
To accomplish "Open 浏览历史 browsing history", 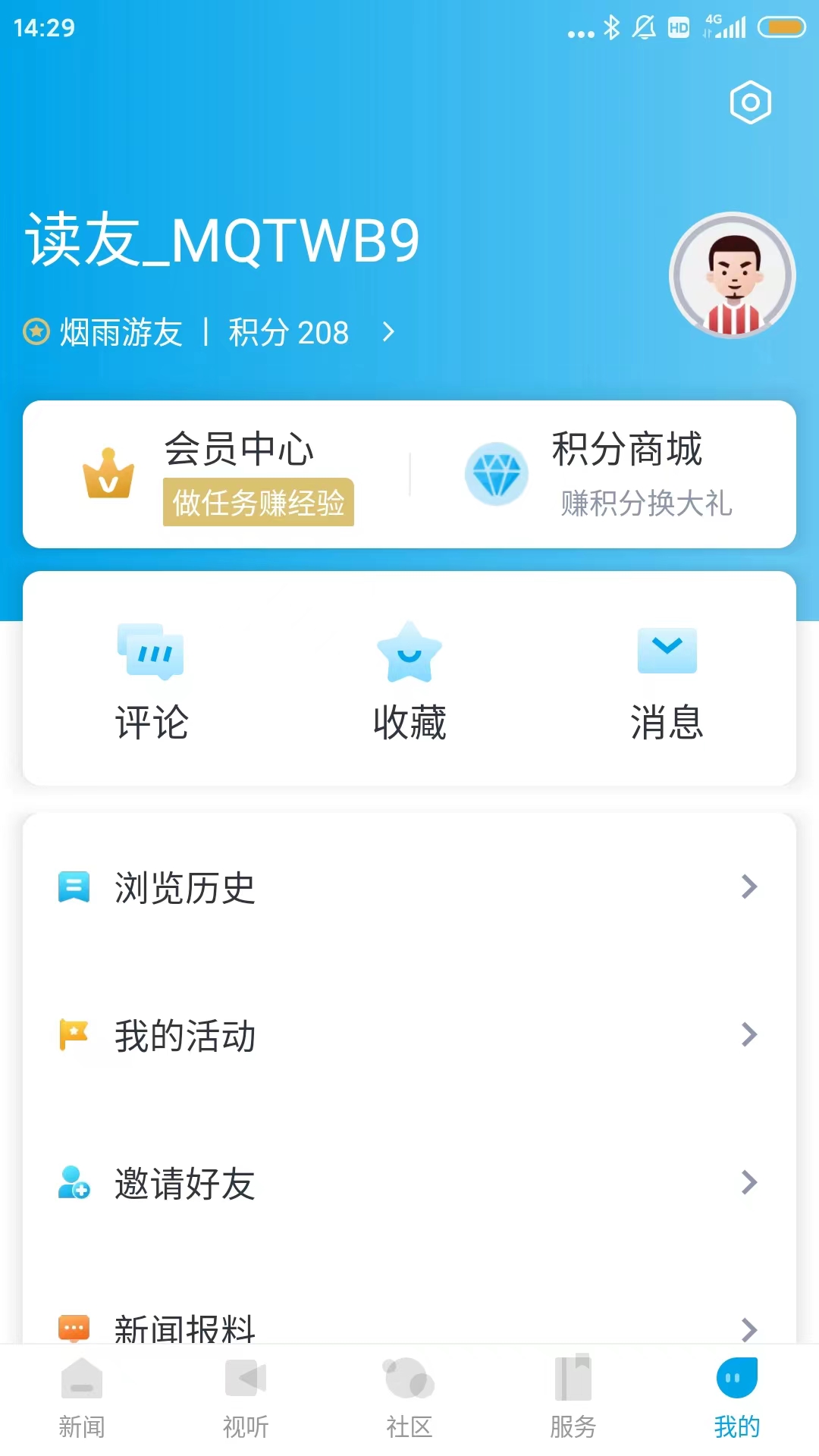I will (x=409, y=887).
